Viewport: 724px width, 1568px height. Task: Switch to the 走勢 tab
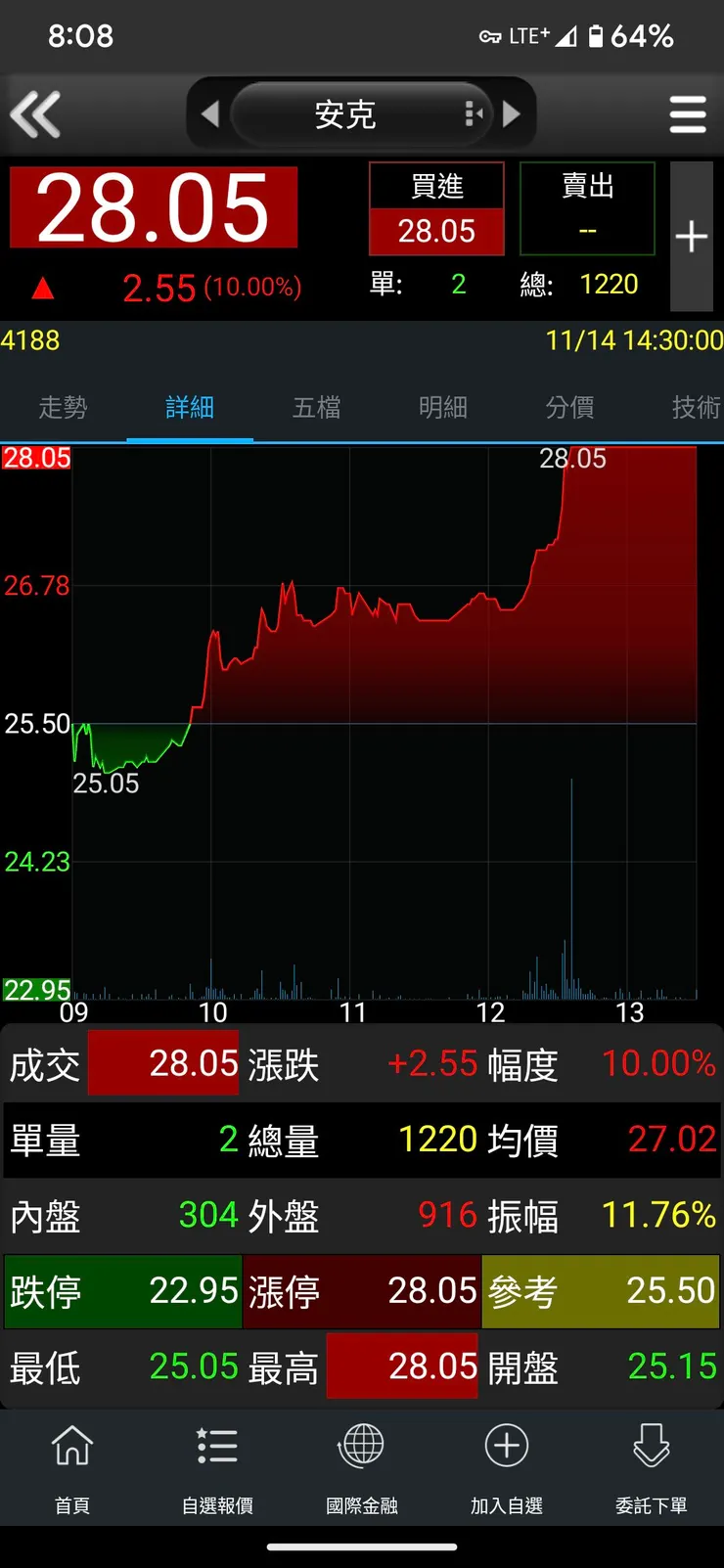[63, 407]
